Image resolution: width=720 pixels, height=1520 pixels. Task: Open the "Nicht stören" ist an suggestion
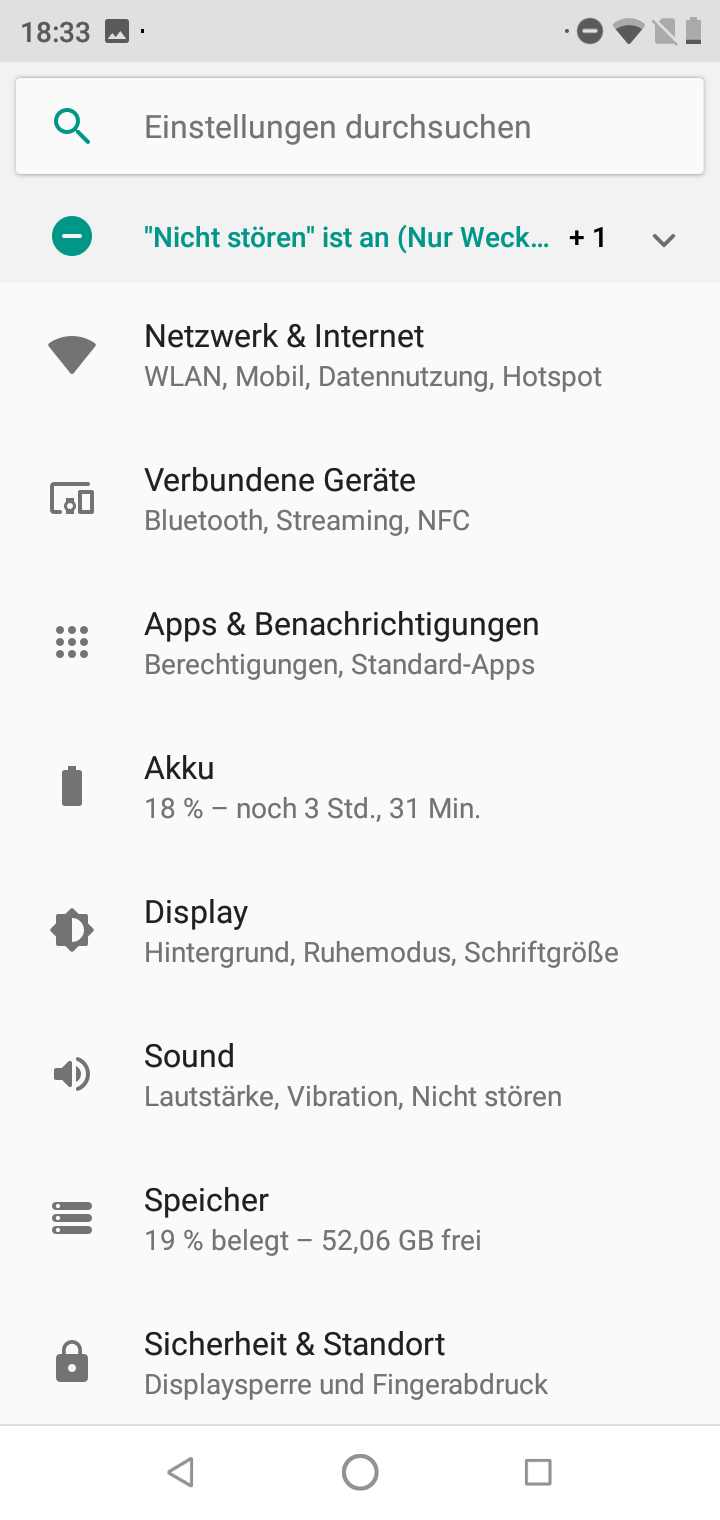point(346,238)
